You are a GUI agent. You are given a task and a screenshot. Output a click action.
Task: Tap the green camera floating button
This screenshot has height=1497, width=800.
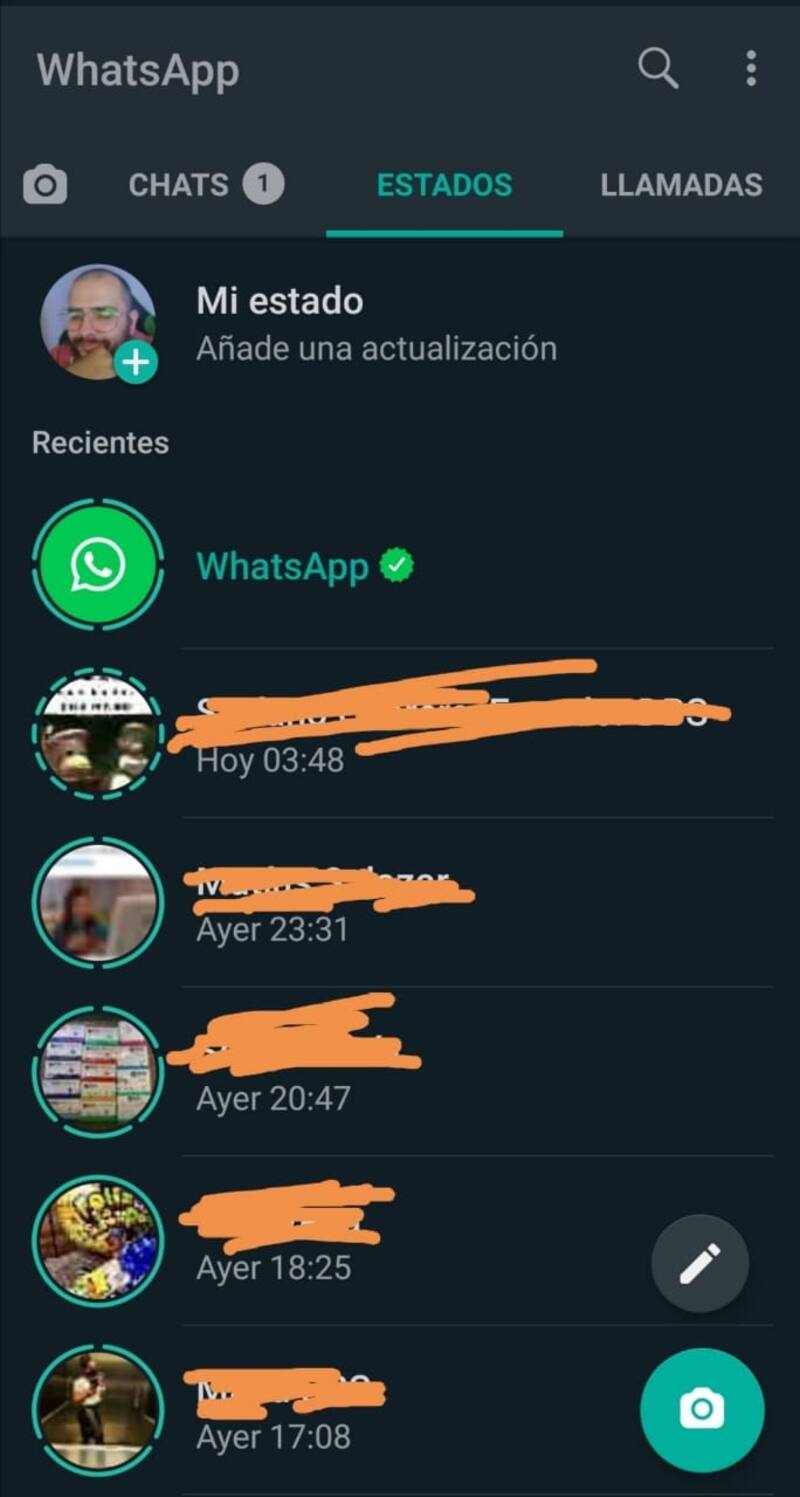701,1410
